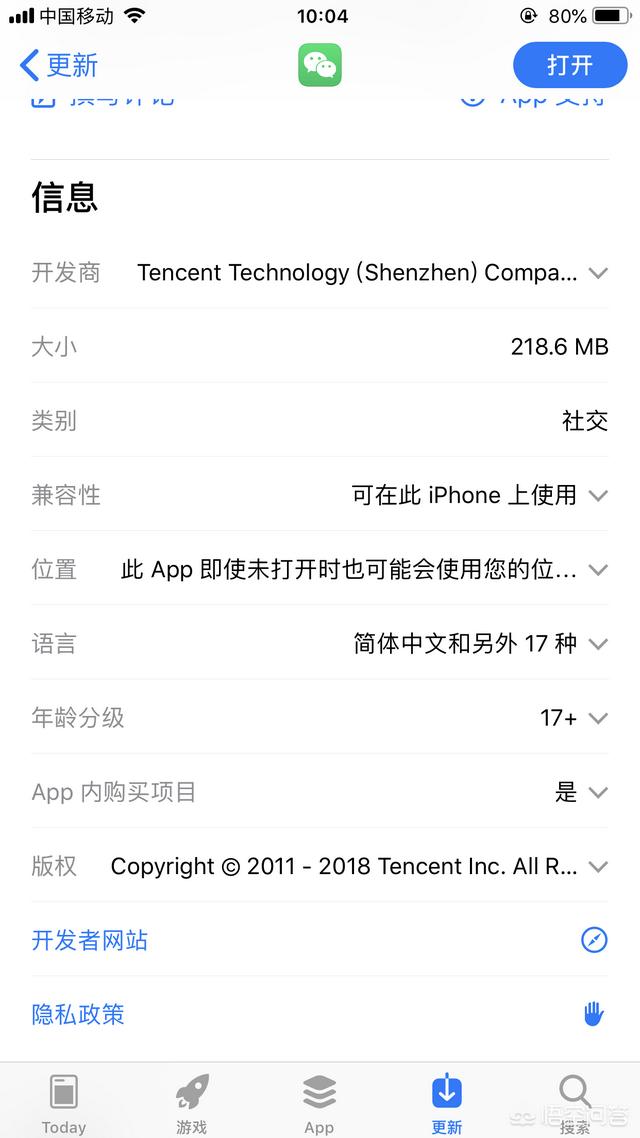
Task: Open the 开发者网站 link
Action: tap(90, 940)
